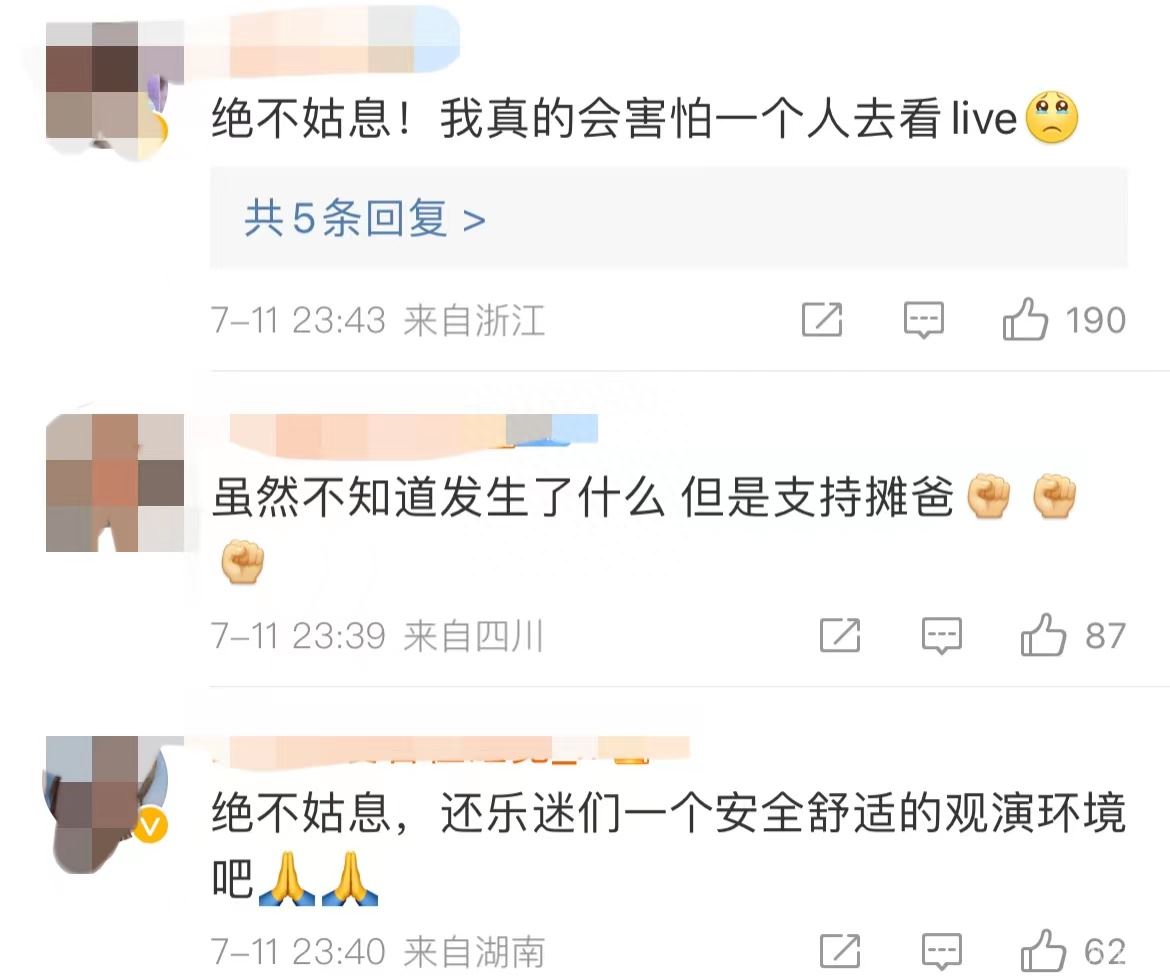The image size is (1170, 976).
Task: Reply to the comment from 湖南
Action: coord(941,950)
